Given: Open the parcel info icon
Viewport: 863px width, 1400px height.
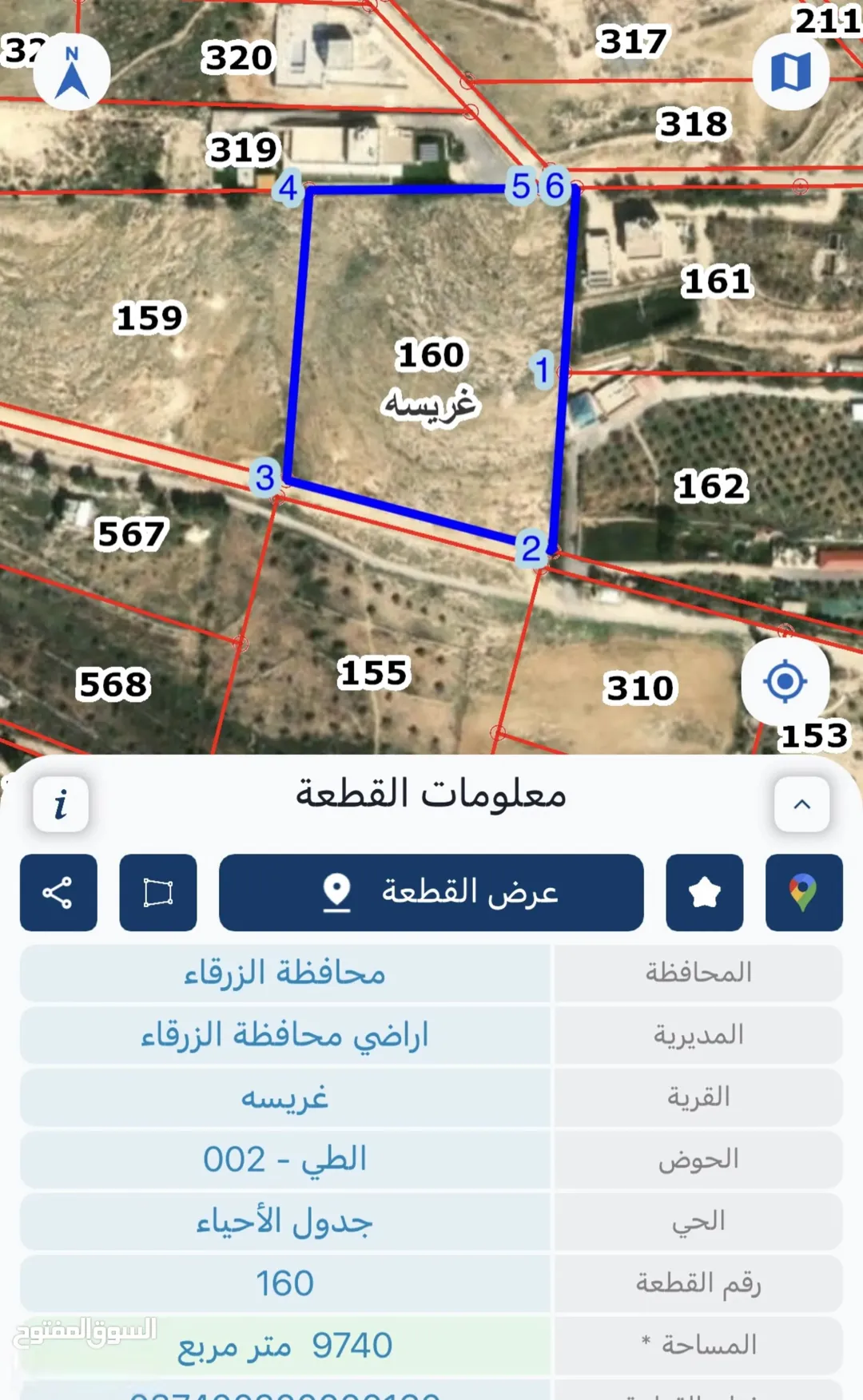Looking at the screenshot, I should pyautogui.click(x=61, y=804).
